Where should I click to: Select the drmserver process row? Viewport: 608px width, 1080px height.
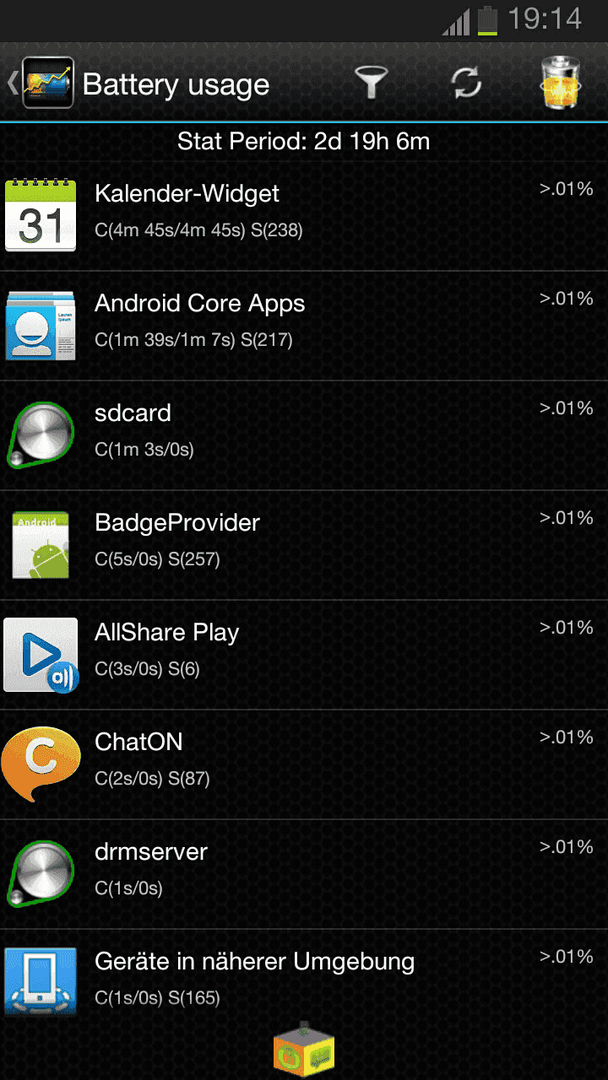304,873
